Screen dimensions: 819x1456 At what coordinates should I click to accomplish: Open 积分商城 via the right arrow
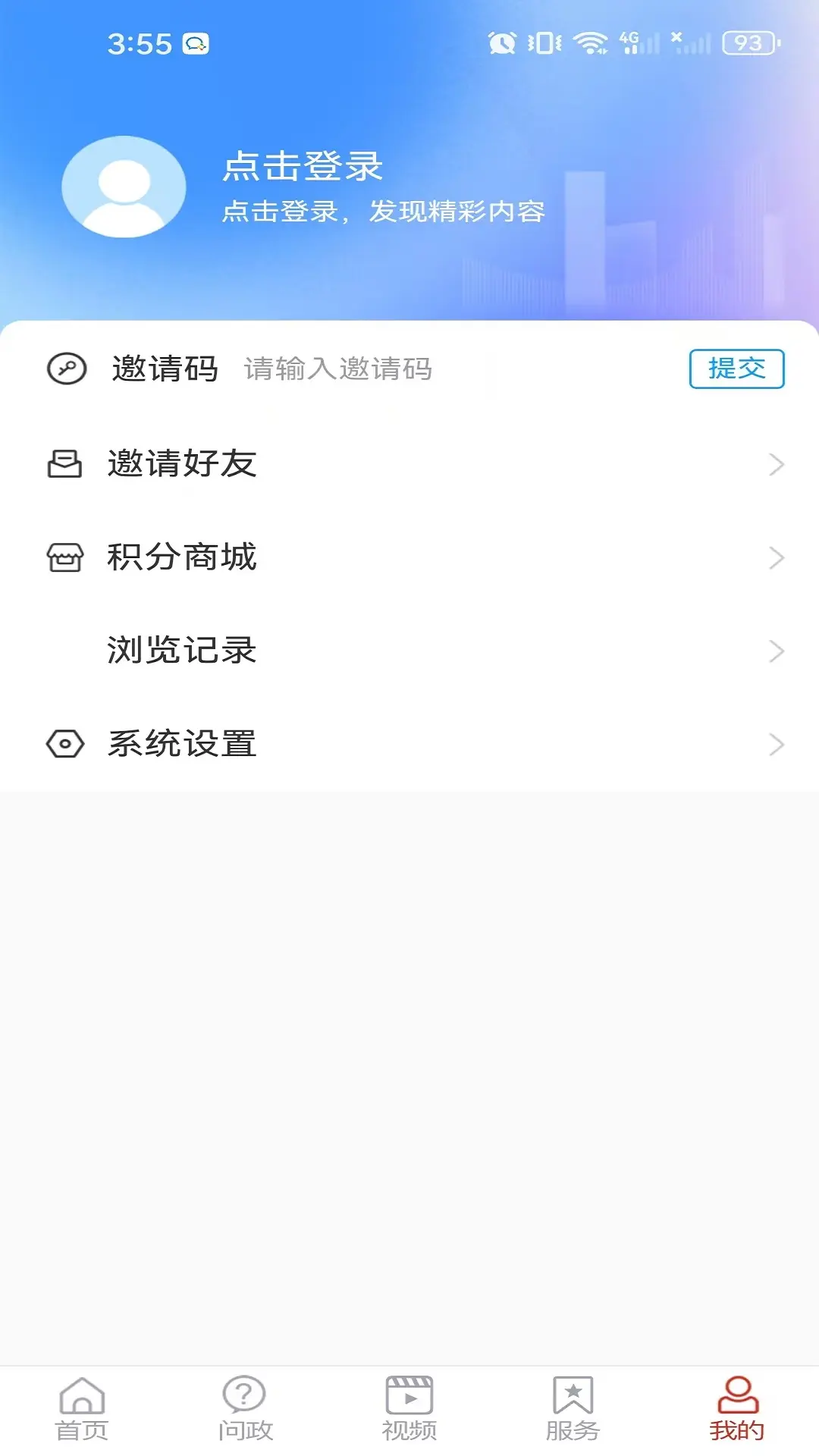coord(775,558)
